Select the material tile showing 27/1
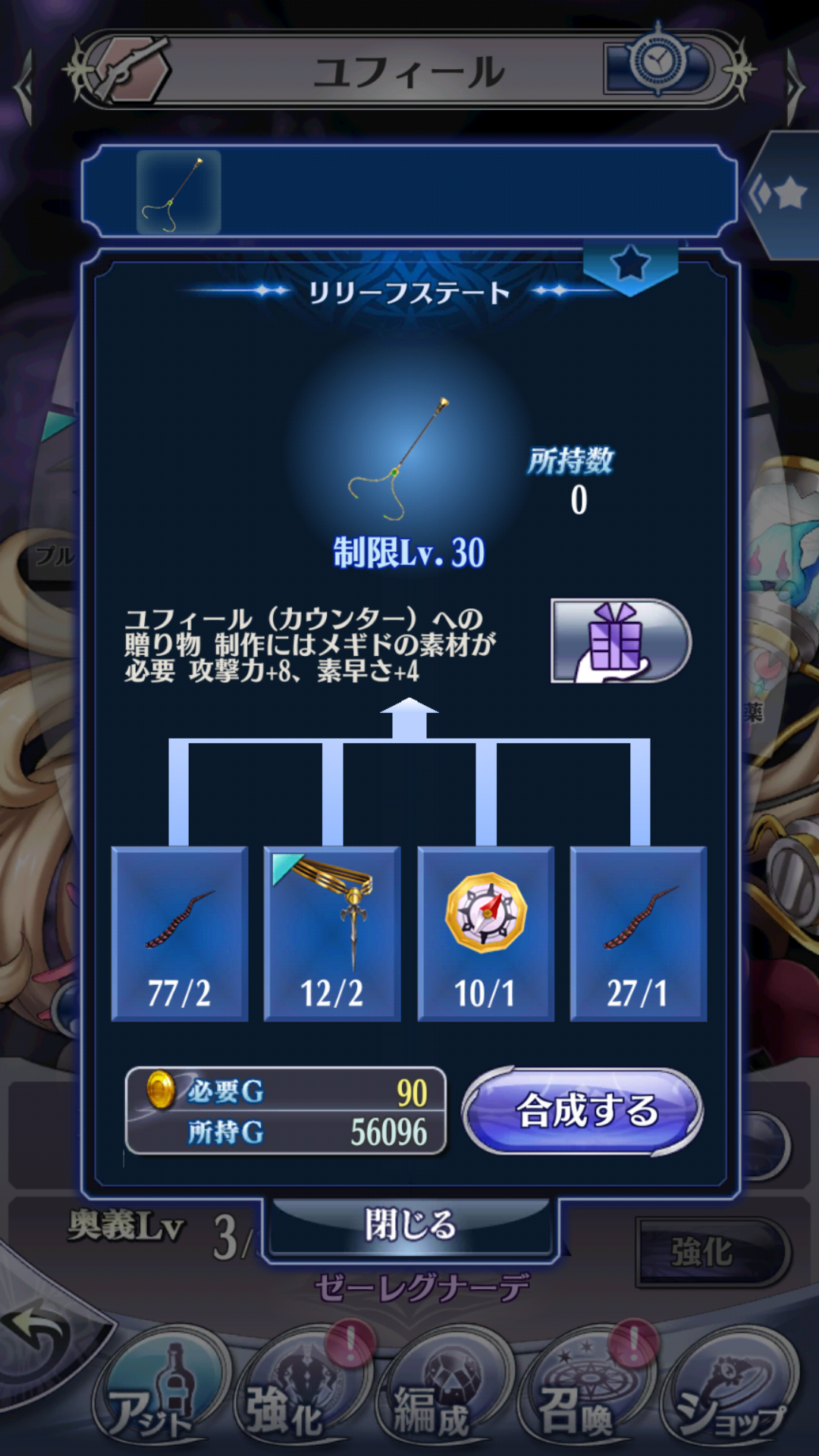The width and height of the screenshot is (819, 1456). click(638, 934)
